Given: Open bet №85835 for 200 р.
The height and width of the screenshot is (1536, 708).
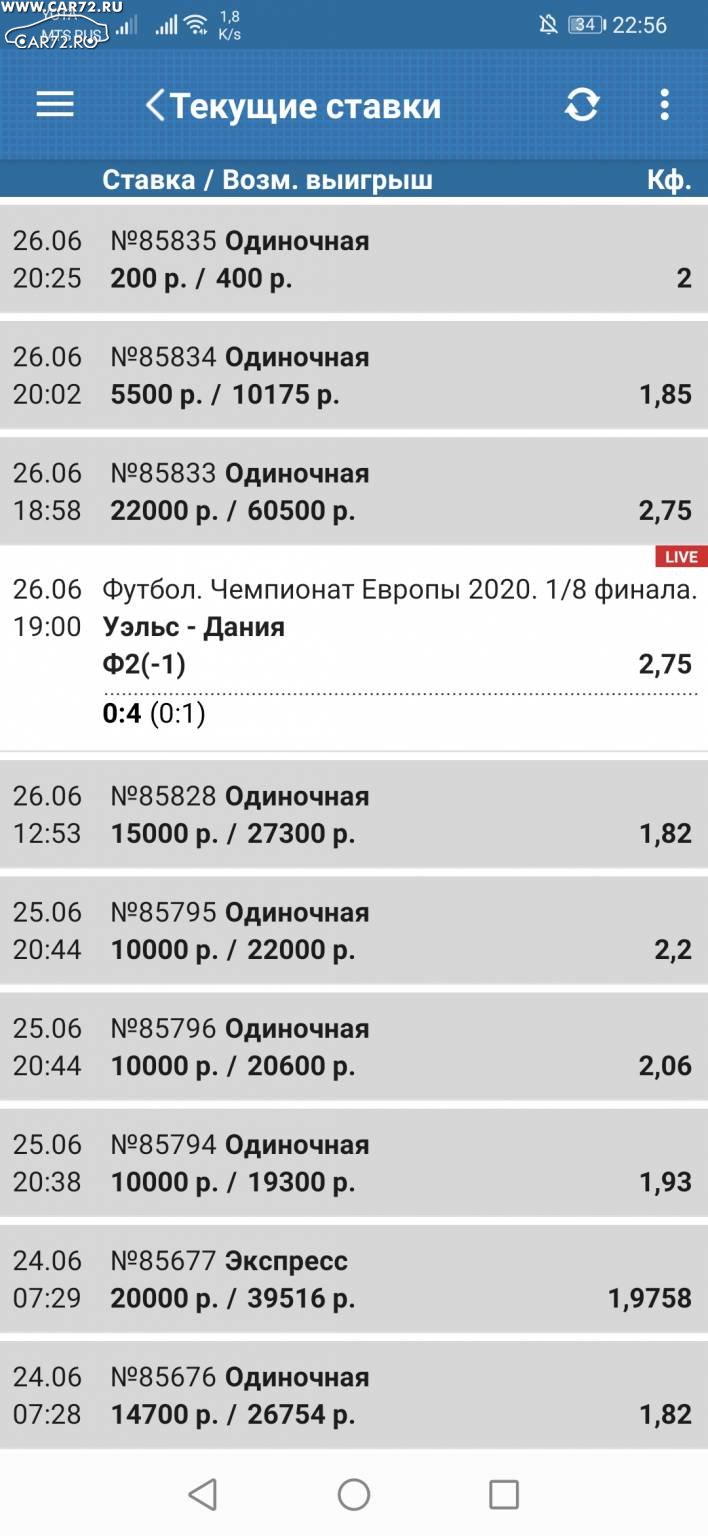Looking at the screenshot, I should [354, 259].
